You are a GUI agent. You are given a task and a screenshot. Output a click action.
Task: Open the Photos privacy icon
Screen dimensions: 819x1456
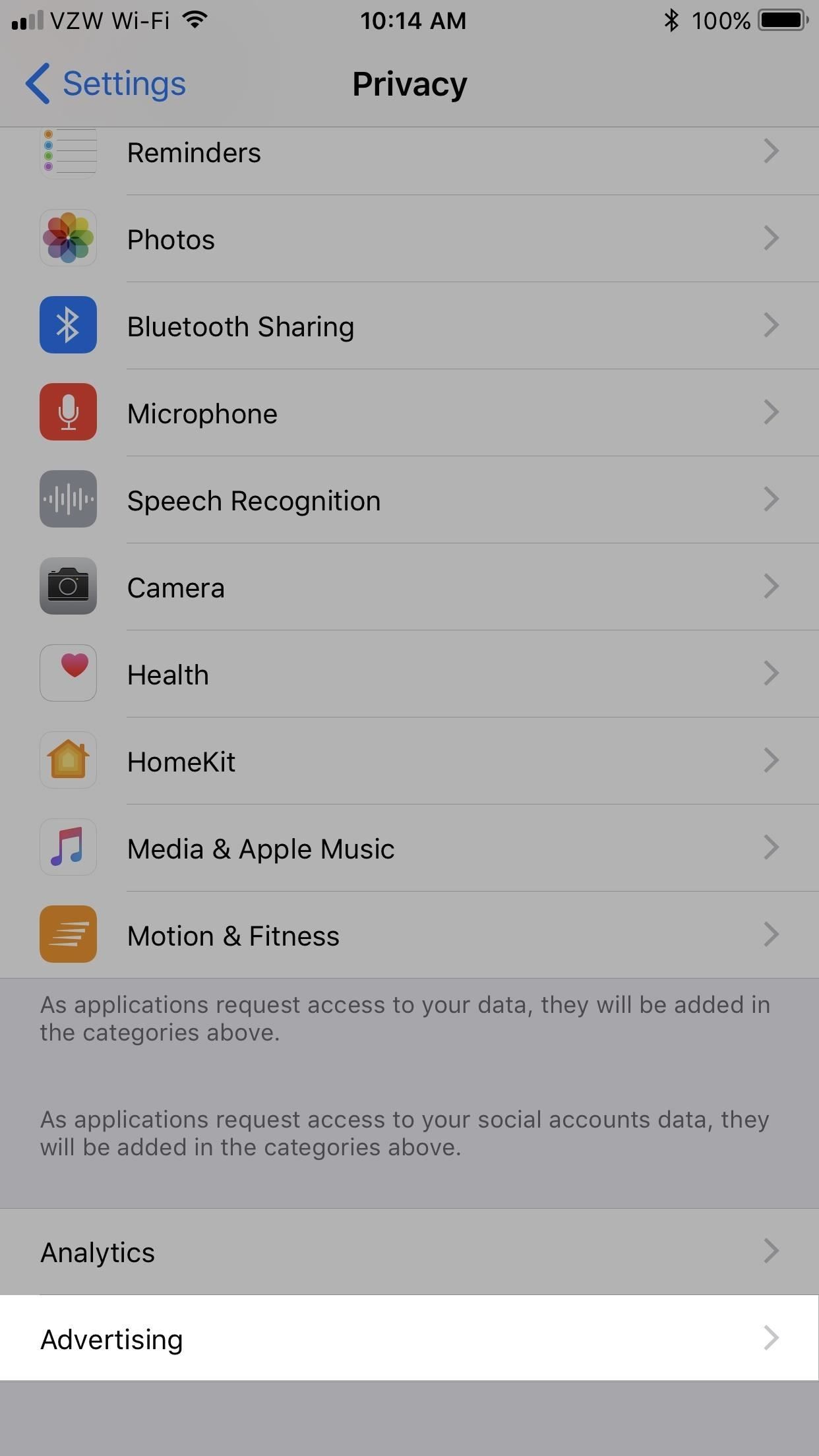click(68, 238)
